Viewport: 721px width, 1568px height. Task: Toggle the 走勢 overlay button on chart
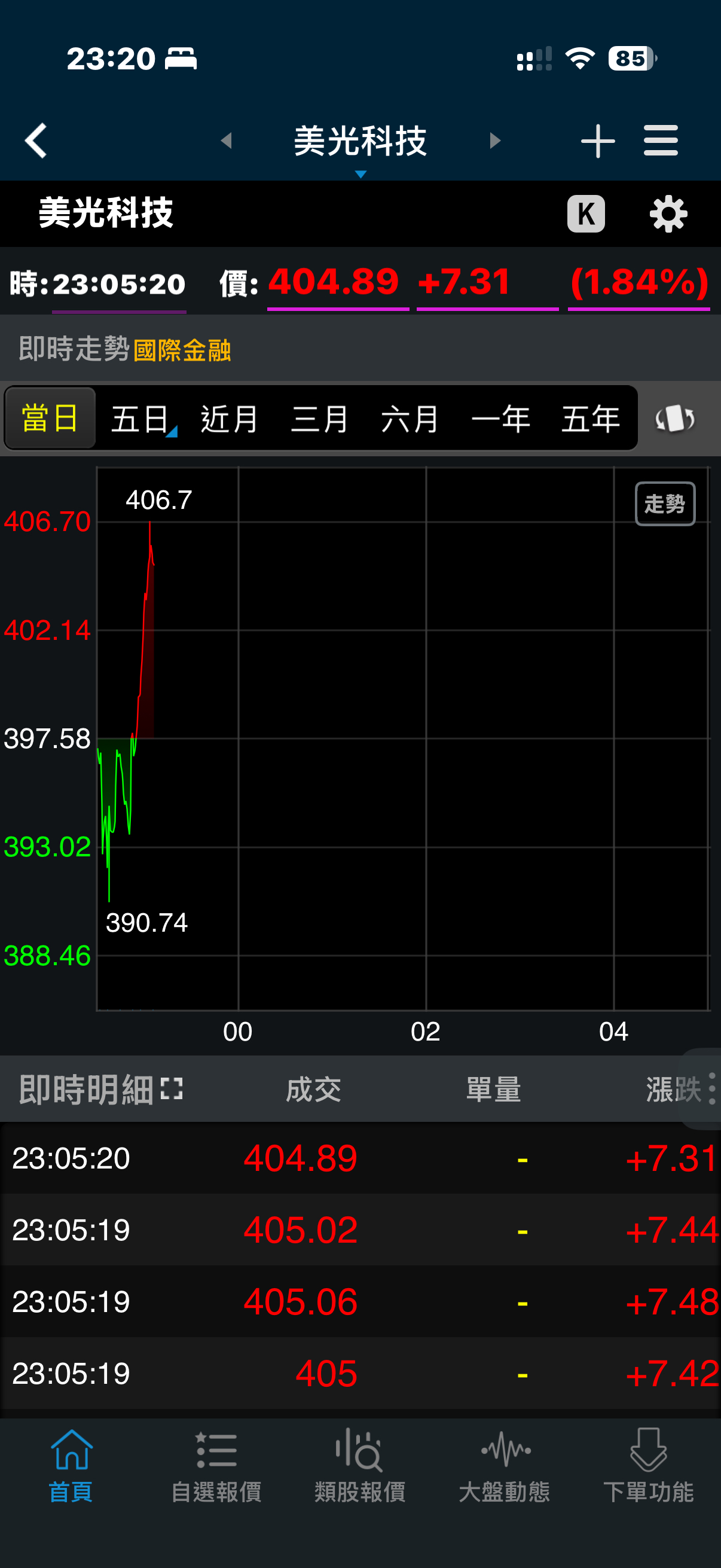665,504
